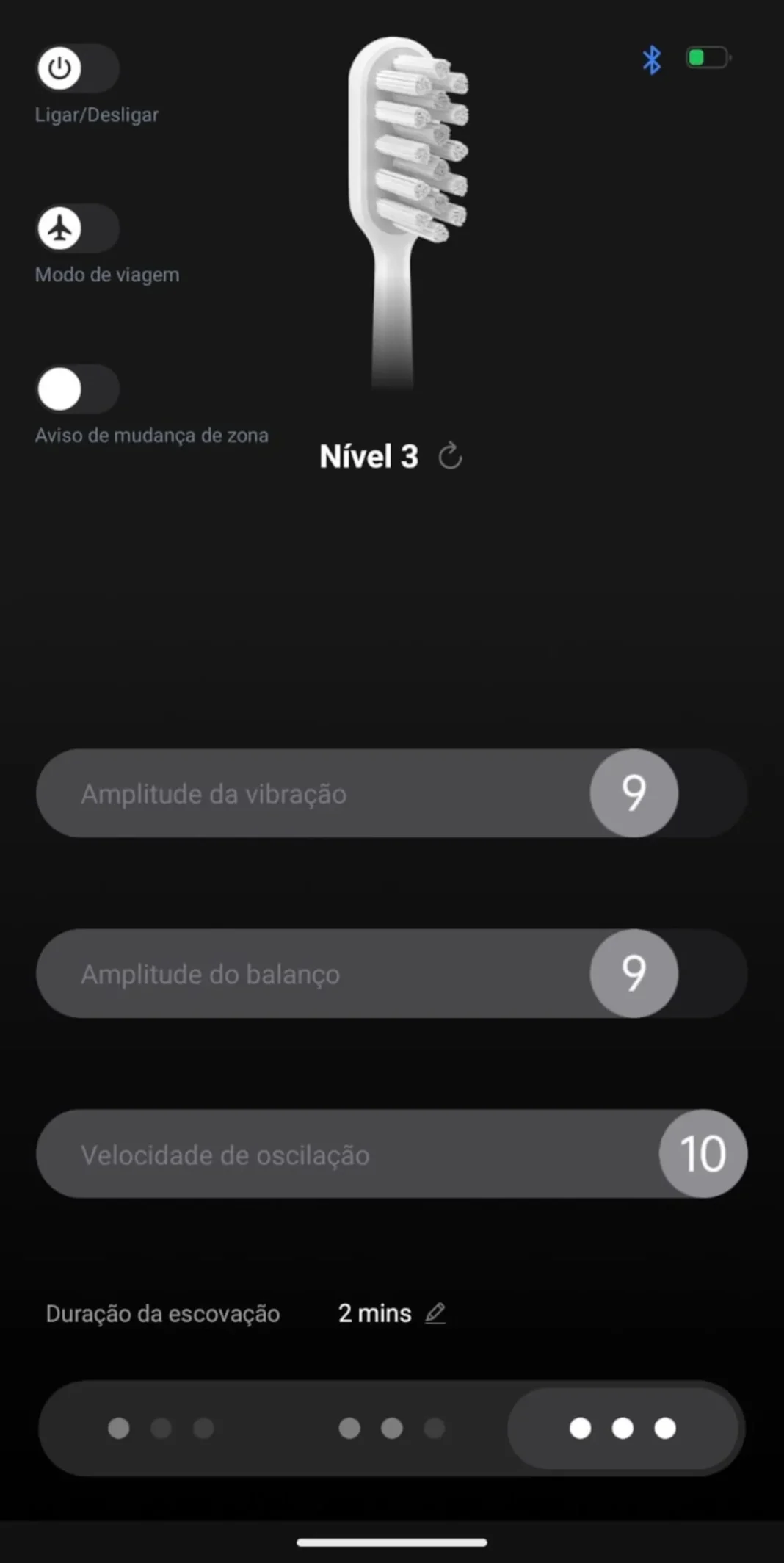784x1563 pixels.
Task: Tap the airplane icon for Modo de viagem
Action: coord(59,228)
